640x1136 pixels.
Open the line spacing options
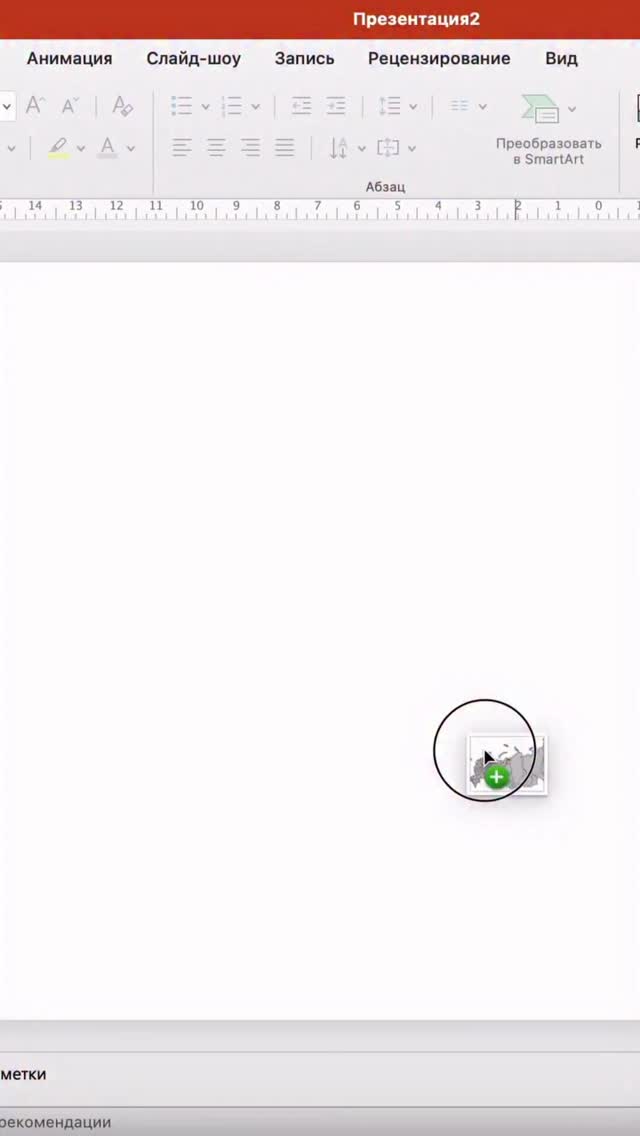390,105
